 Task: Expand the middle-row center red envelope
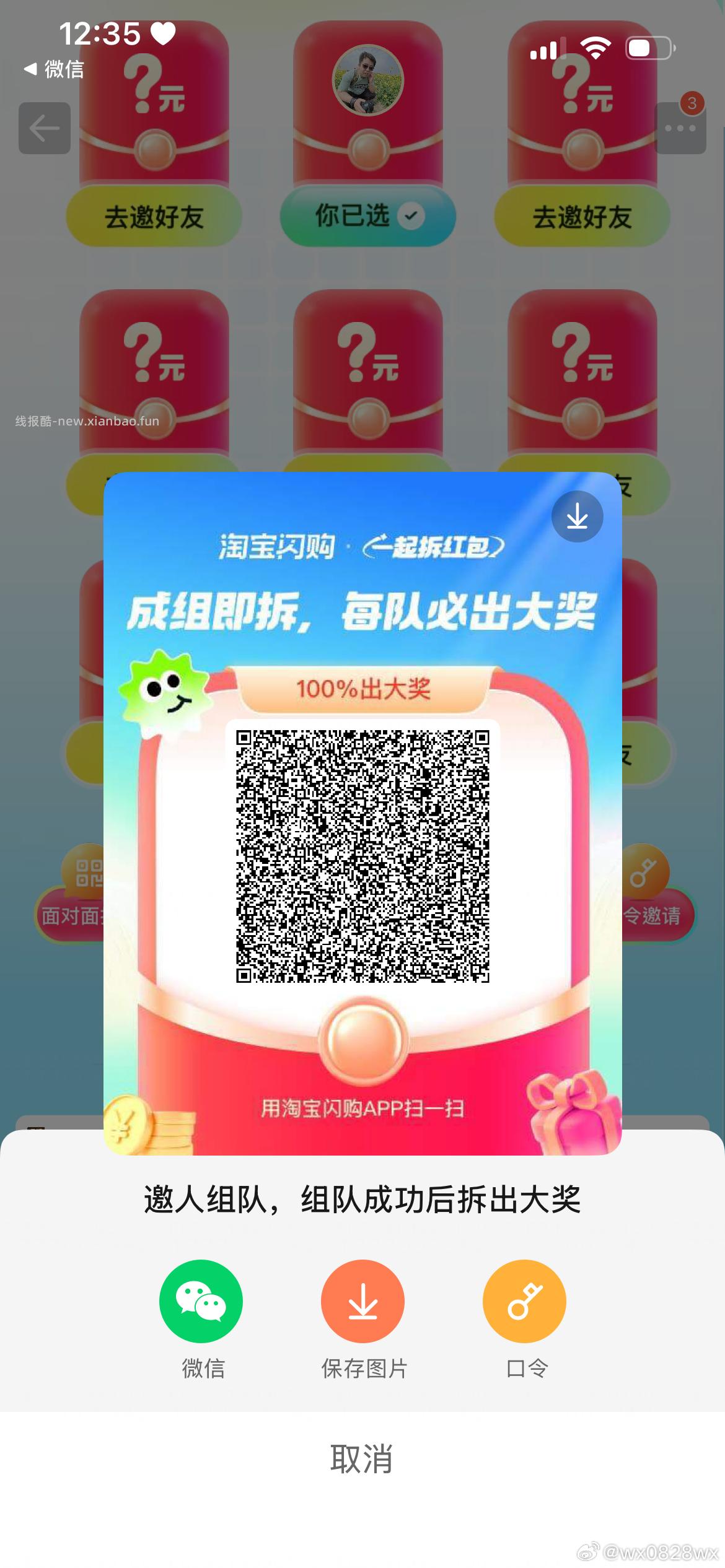tap(368, 372)
